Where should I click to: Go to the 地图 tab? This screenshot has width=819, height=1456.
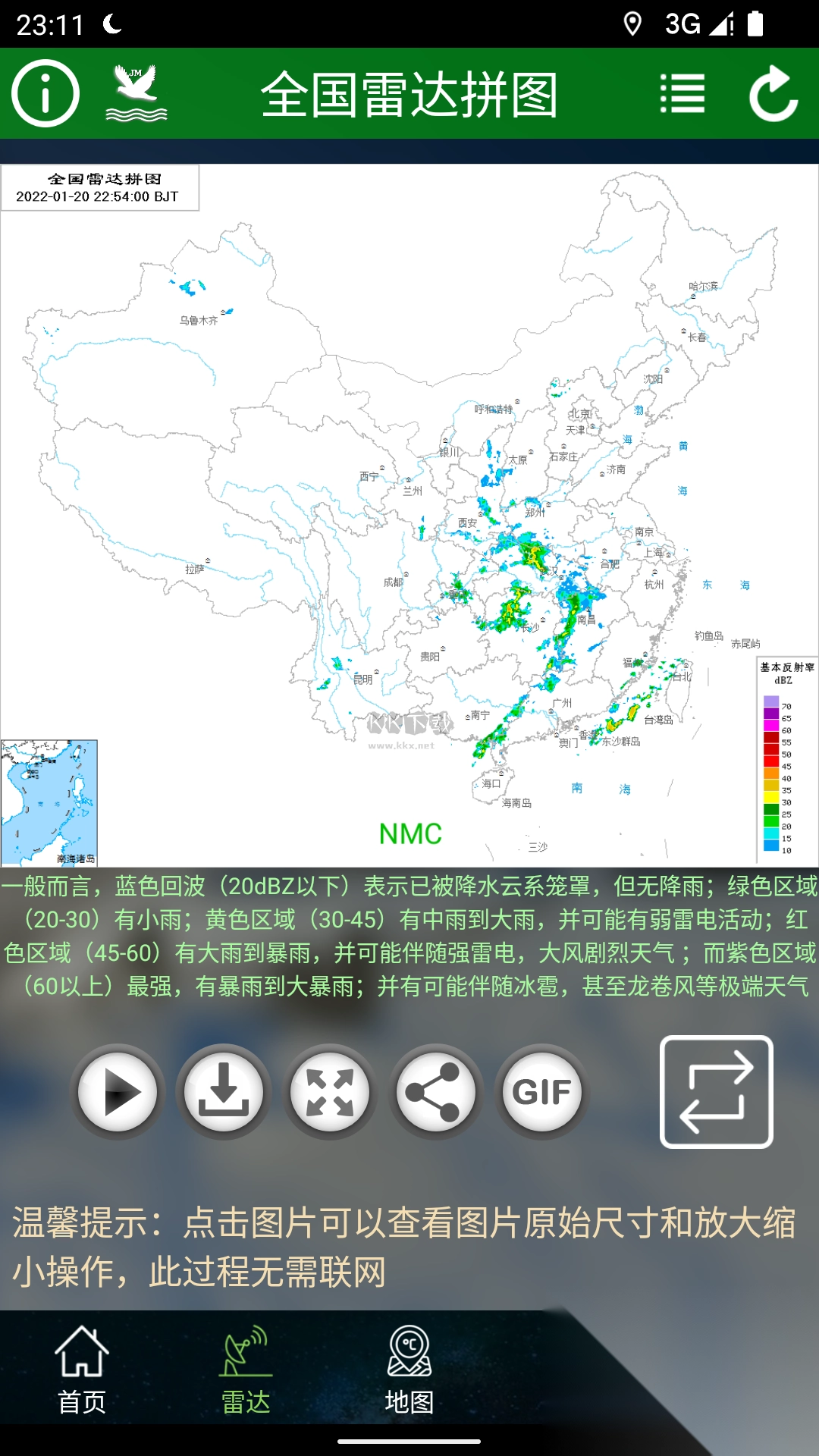[x=409, y=1370]
